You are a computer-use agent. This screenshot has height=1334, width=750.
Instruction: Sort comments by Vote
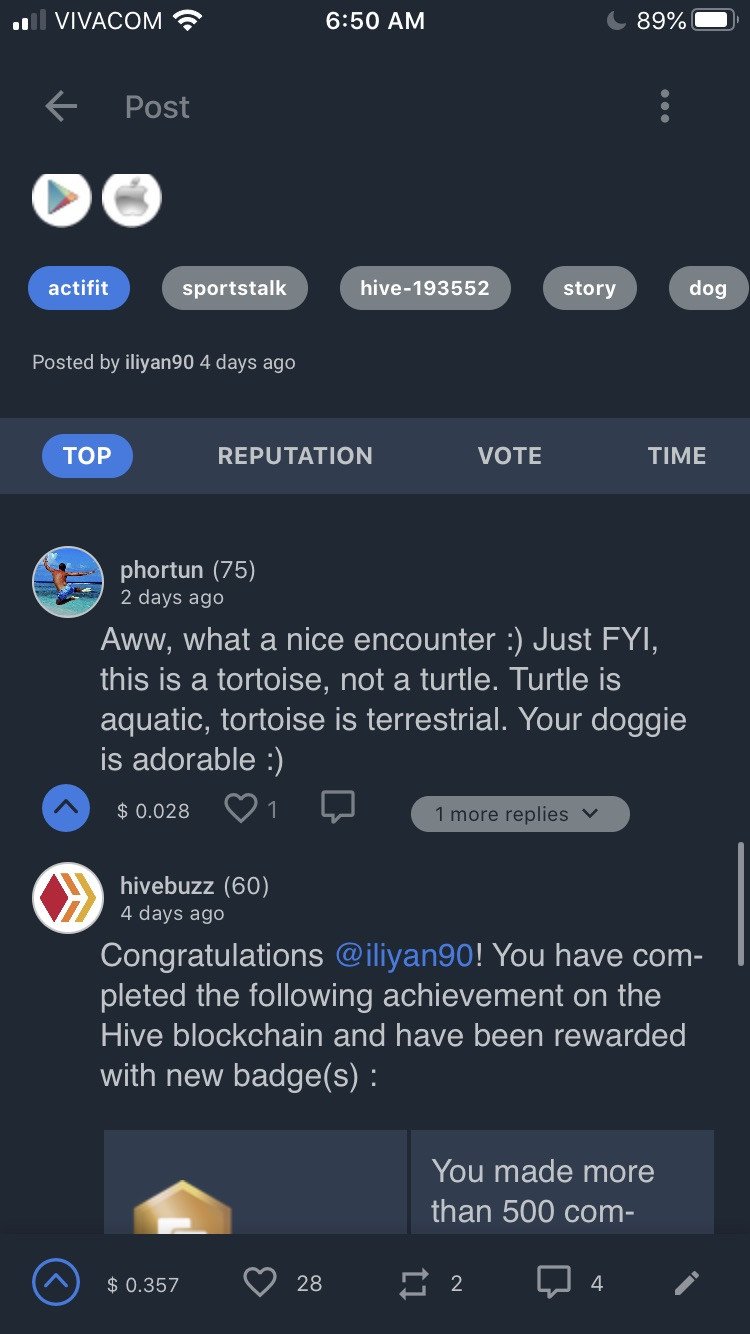pyautogui.click(x=510, y=456)
